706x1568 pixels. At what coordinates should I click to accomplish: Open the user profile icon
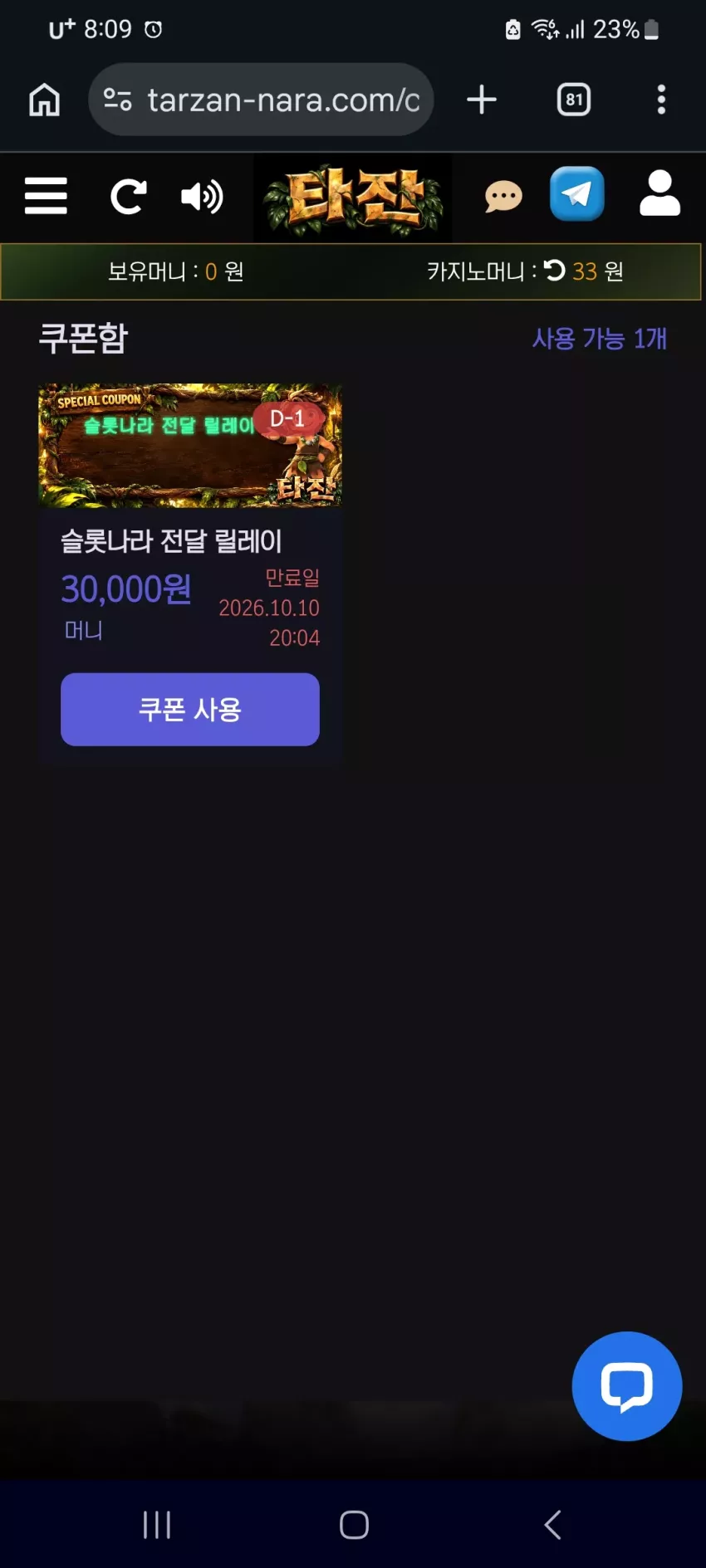(660, 193)
